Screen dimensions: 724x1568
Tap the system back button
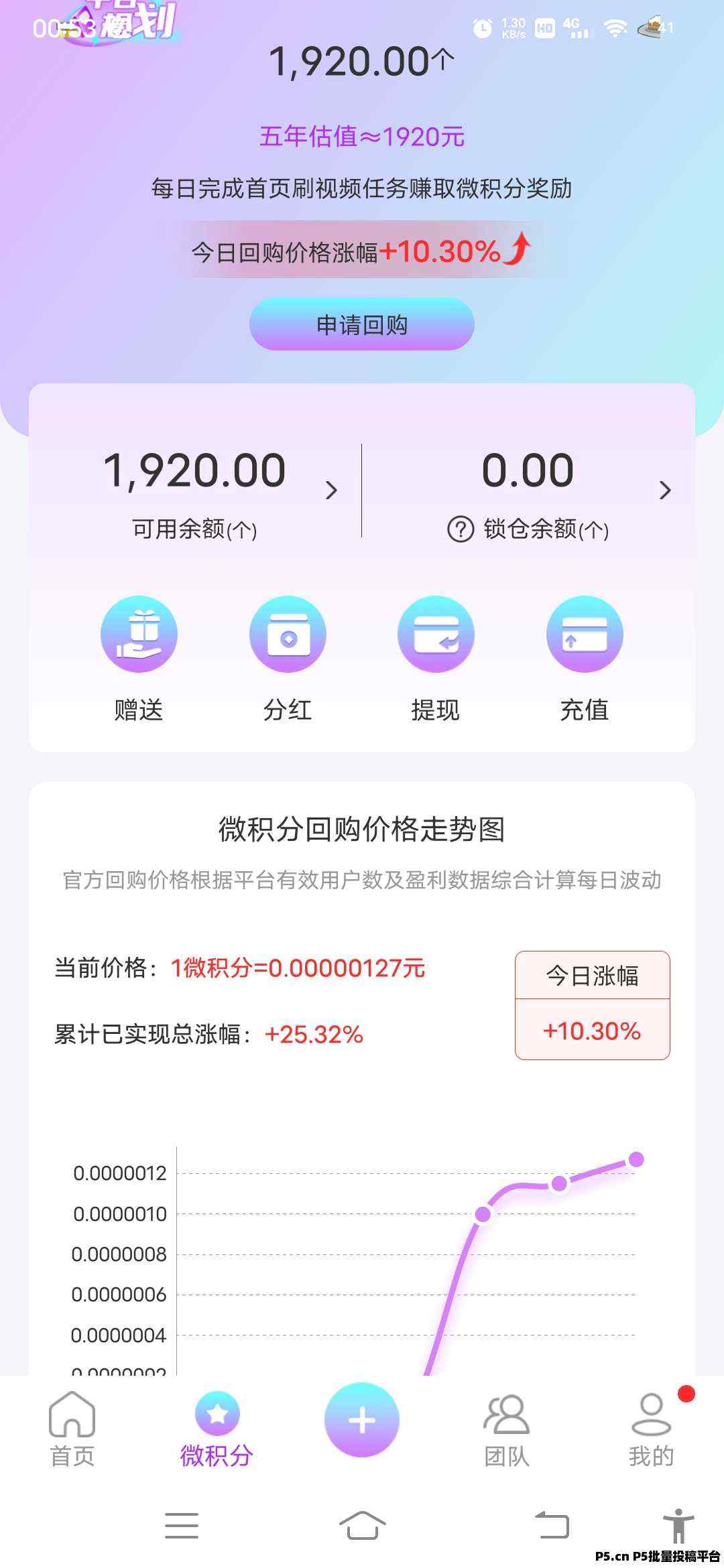(552, 1526)
